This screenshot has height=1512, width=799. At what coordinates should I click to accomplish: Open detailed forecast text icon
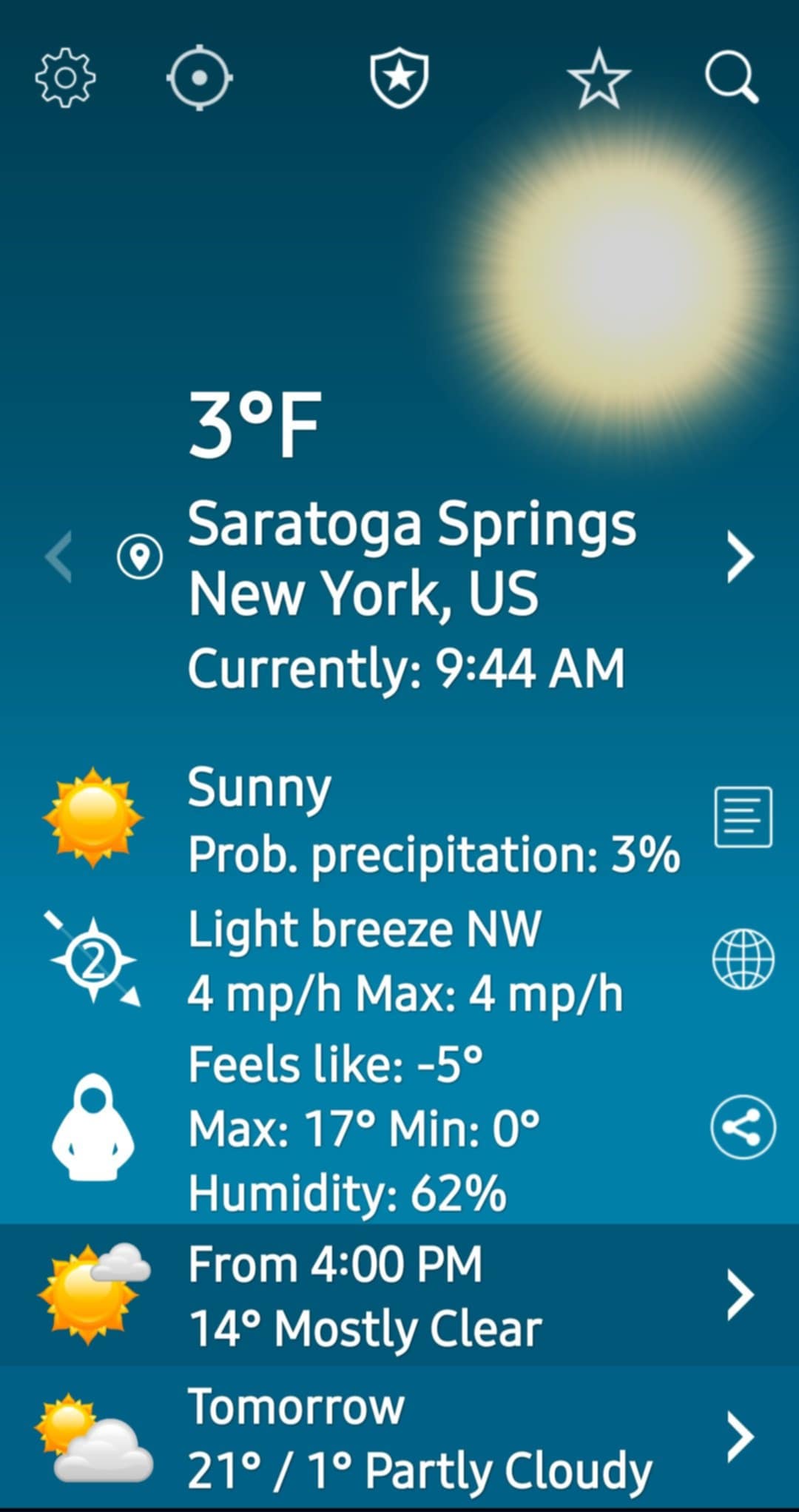[743, 817]
